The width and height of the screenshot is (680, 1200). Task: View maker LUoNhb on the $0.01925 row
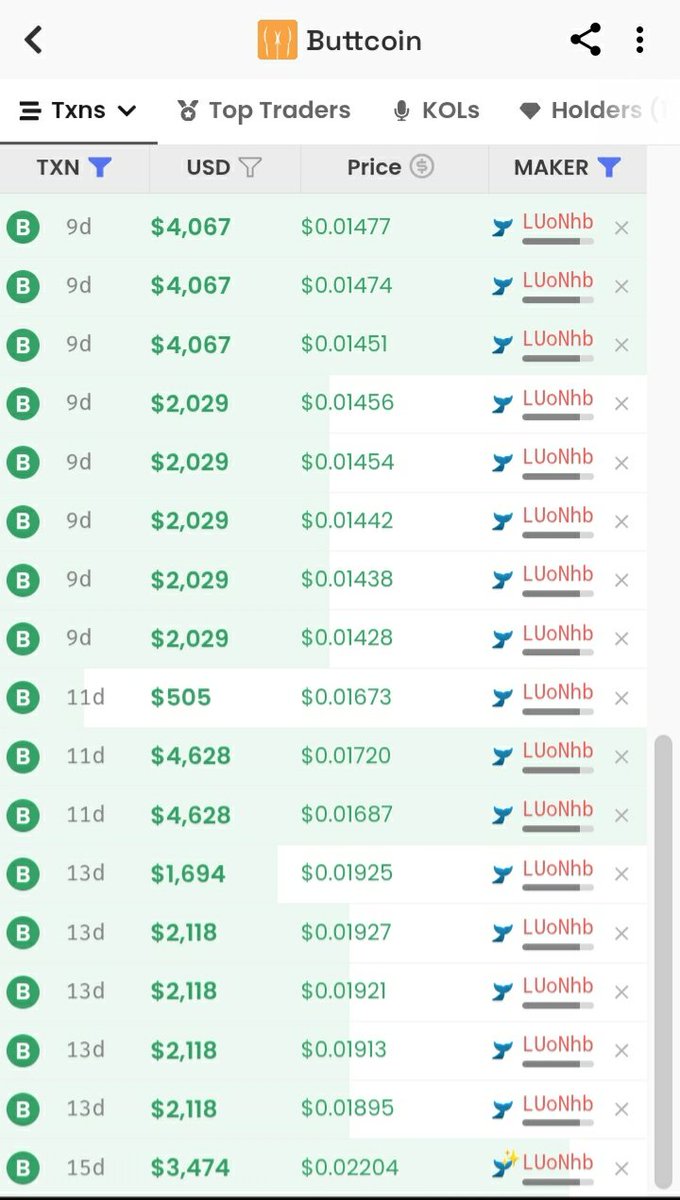557,869
